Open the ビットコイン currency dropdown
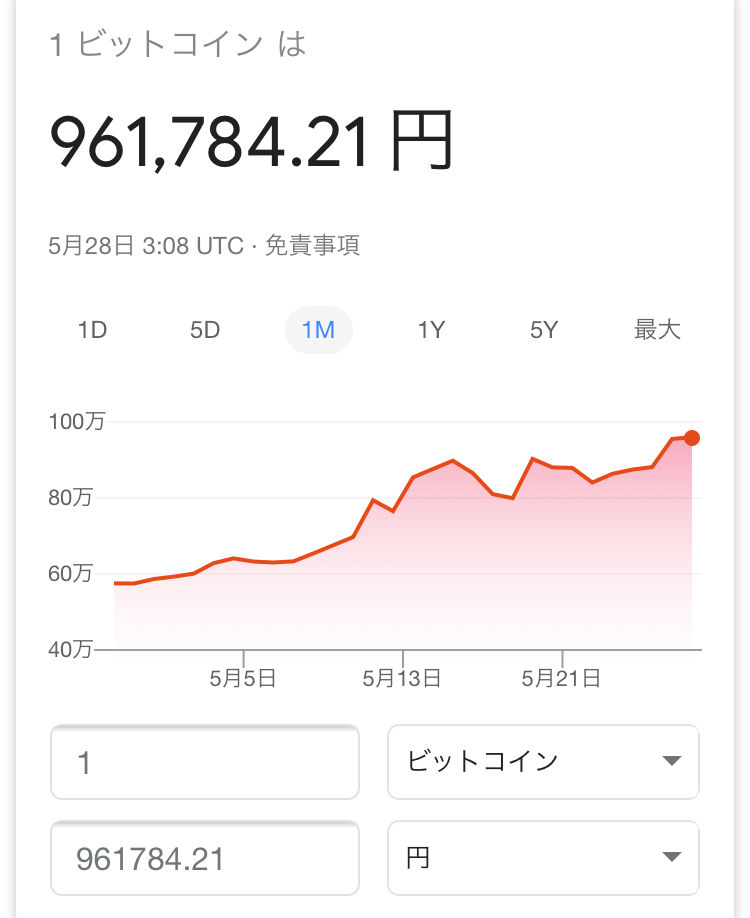Viewport: 750px width, 918px height. tap(543, 762)
